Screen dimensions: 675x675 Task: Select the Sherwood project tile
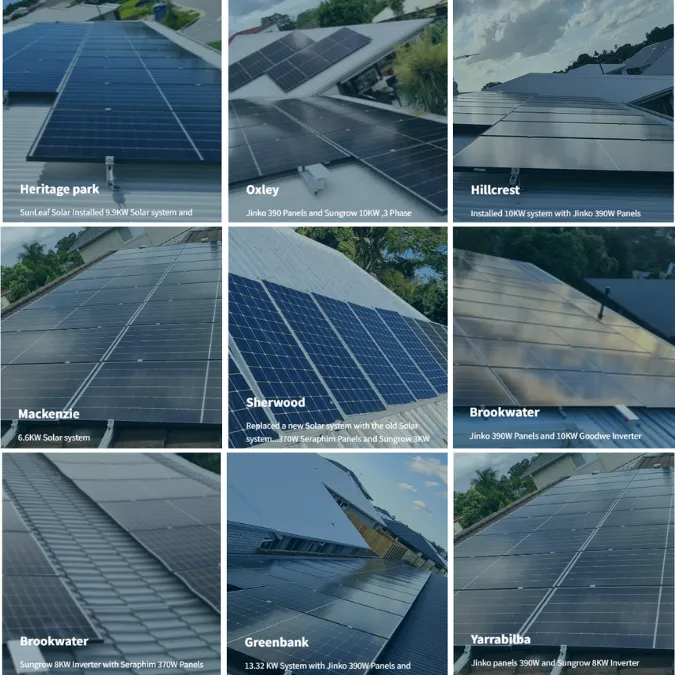338,338
